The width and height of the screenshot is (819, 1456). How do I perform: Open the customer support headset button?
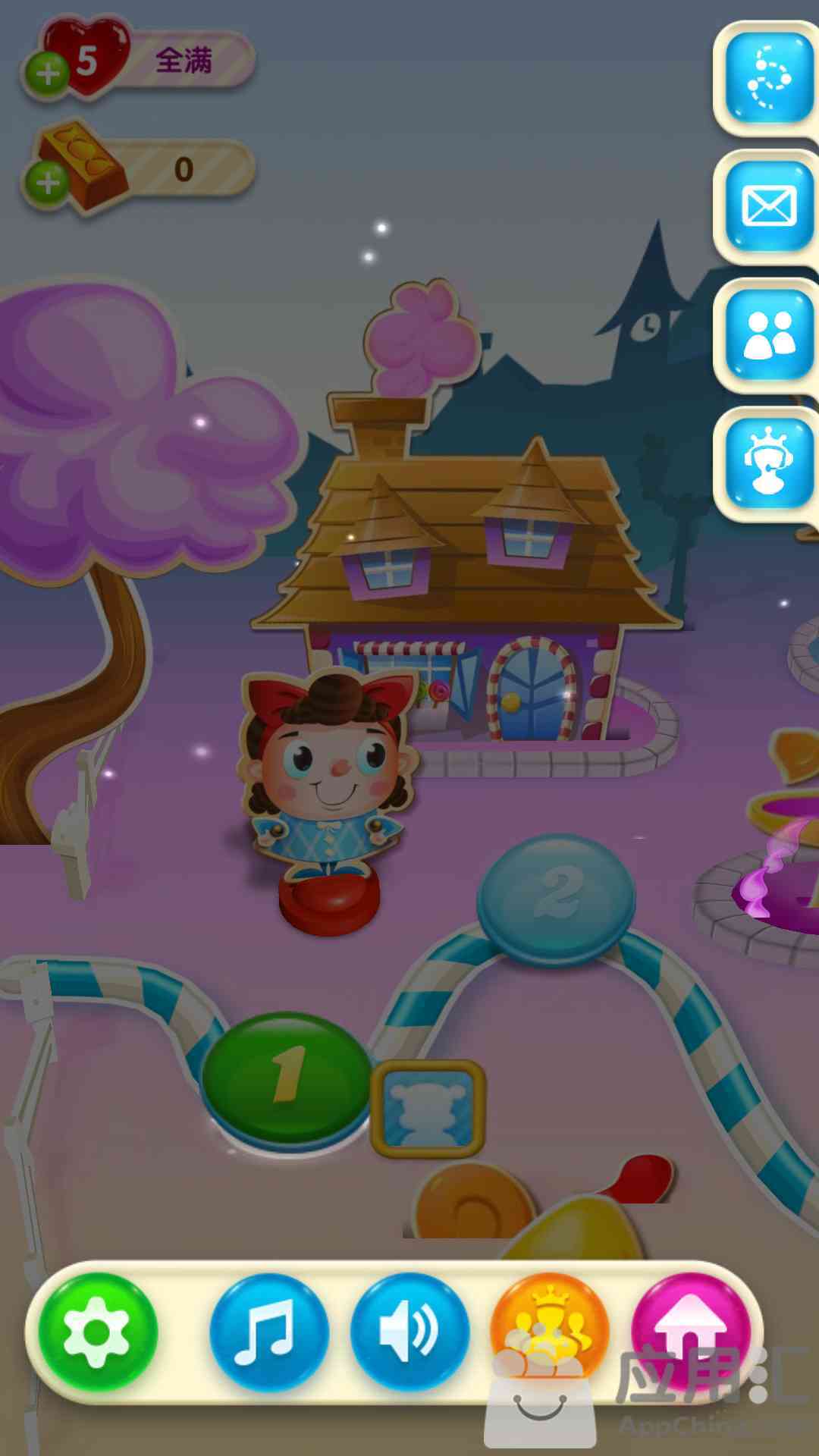click(x=768, y=463)
